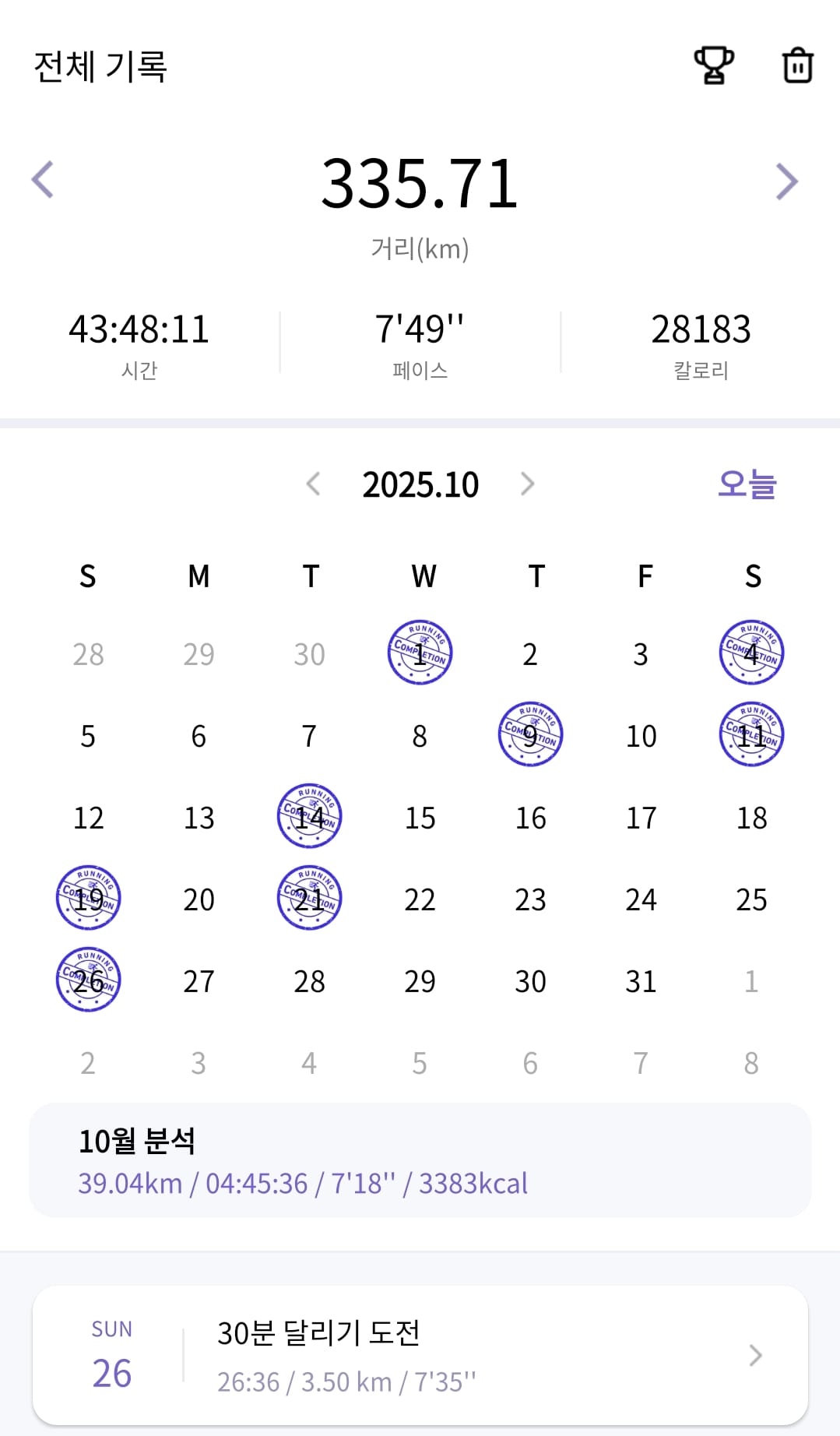The width and height of the screenshot is (840, 1436).
Task: Go to previous month before 2025.10
Action: click(313, 484)
